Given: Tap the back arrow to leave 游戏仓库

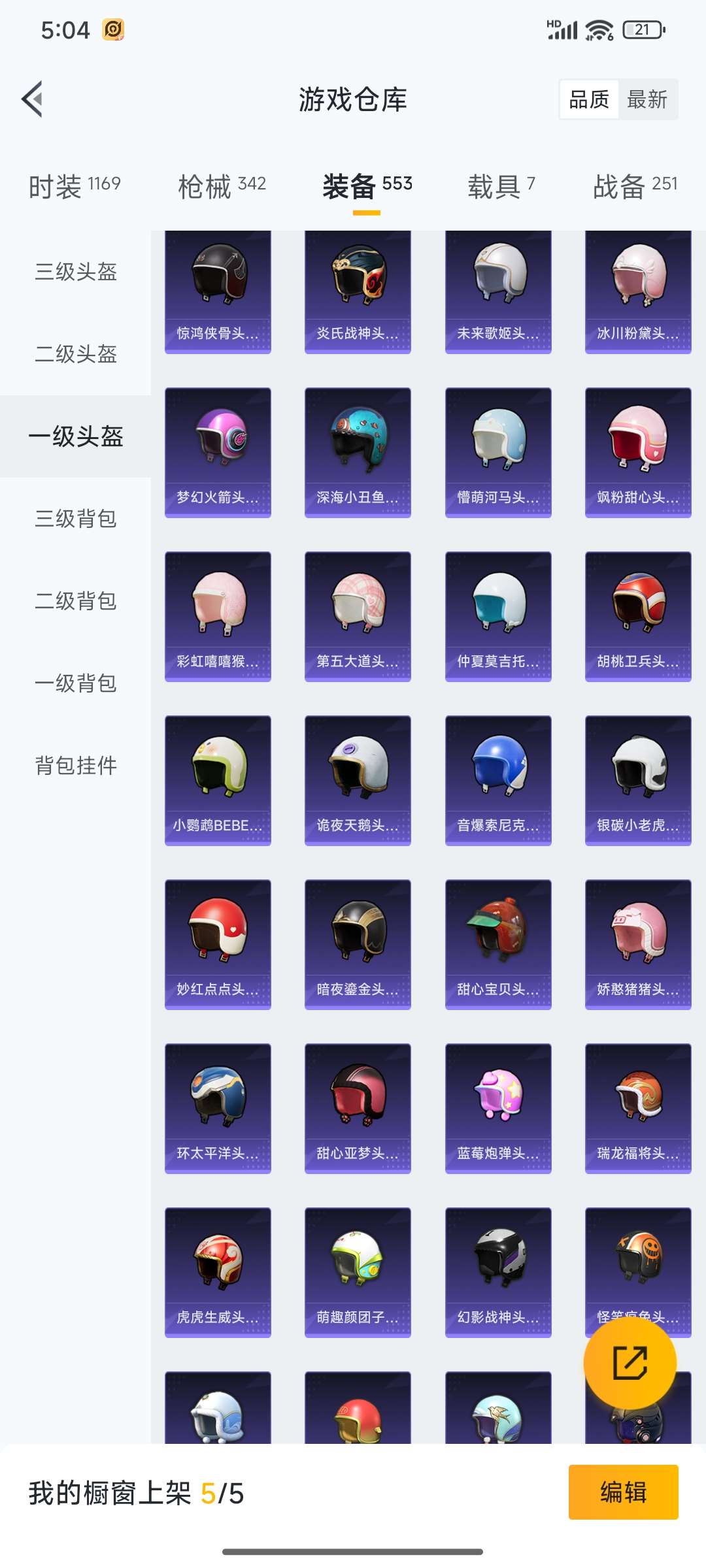Looking at the screenshot, I should [x=31, y=99].
